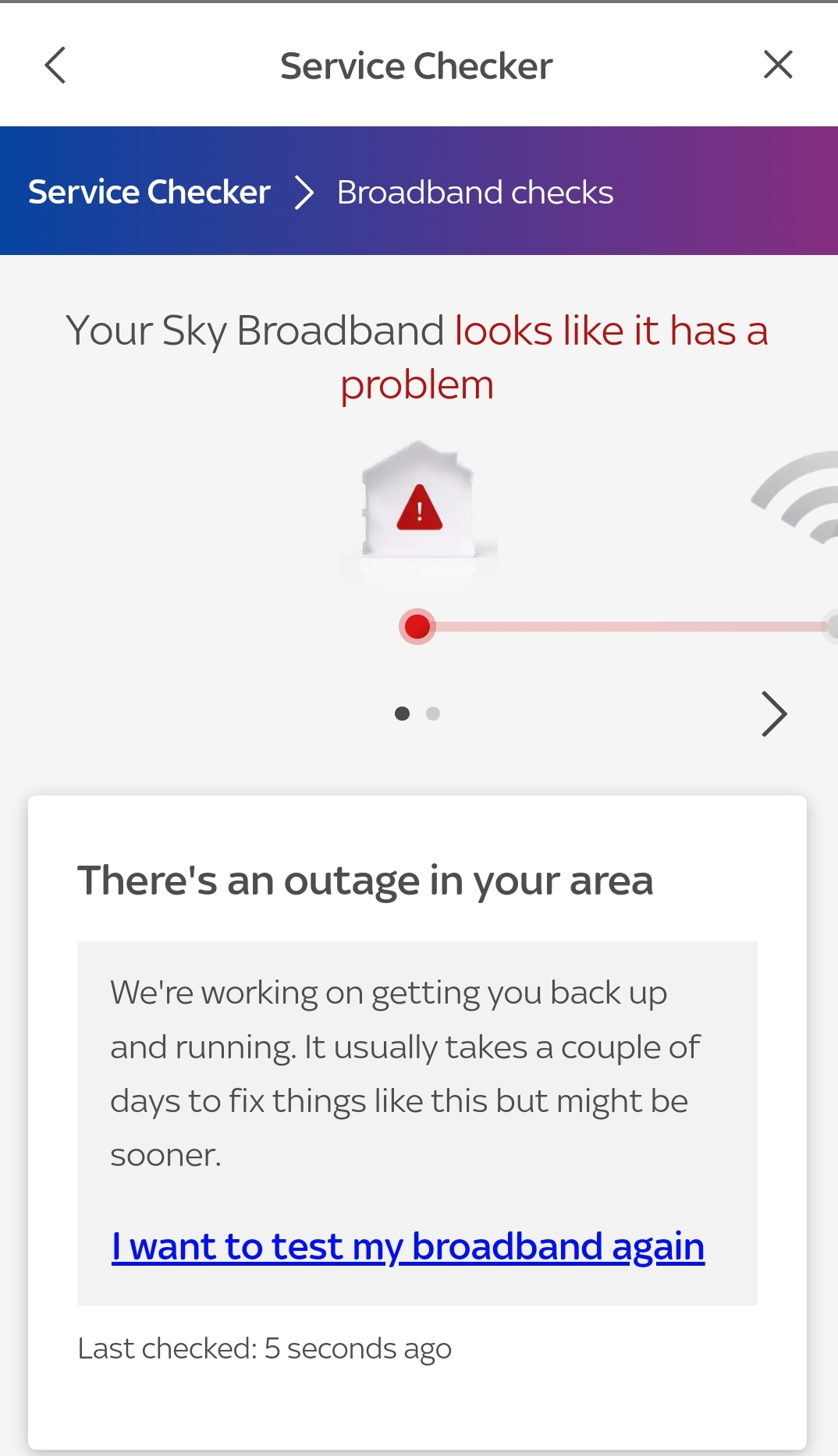Screen dimensions: 838x1456
Task: Select the 'Last checked: 5 seconds ago' text
Action: tap(265, 1348)
